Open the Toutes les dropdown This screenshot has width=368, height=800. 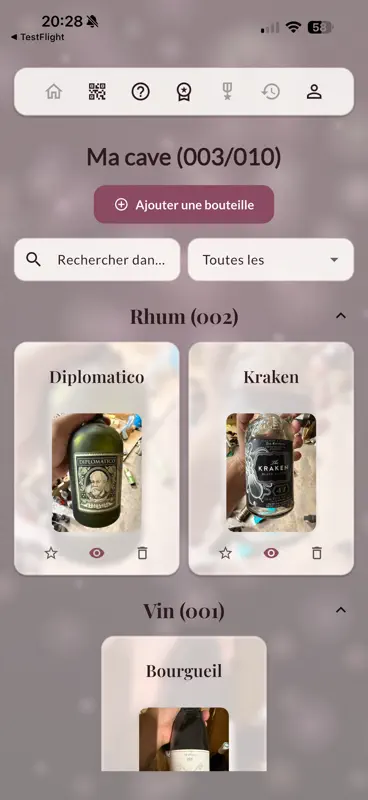pos(271,260)
